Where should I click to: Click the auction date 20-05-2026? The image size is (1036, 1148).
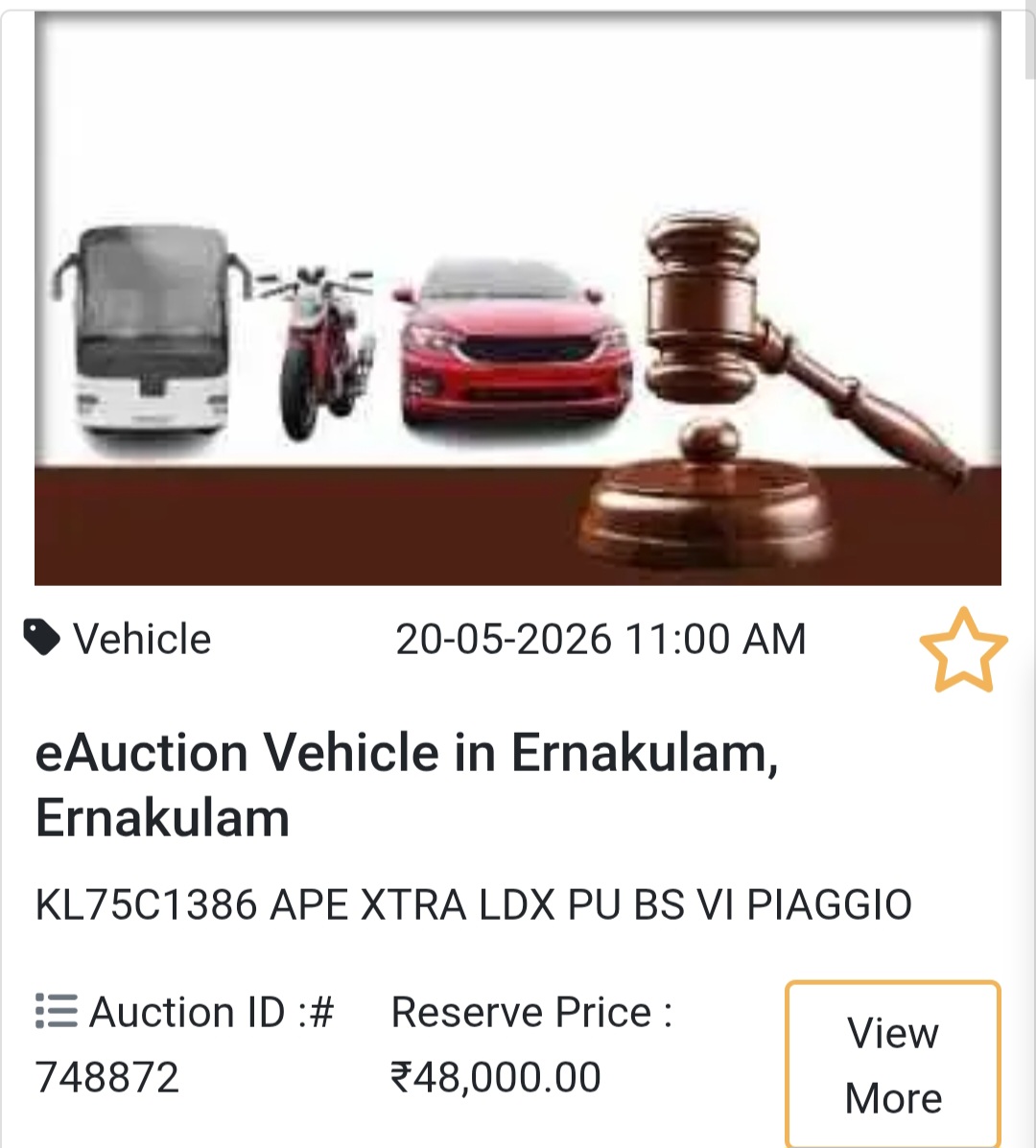pyautogui.click(x=602, y=638)
